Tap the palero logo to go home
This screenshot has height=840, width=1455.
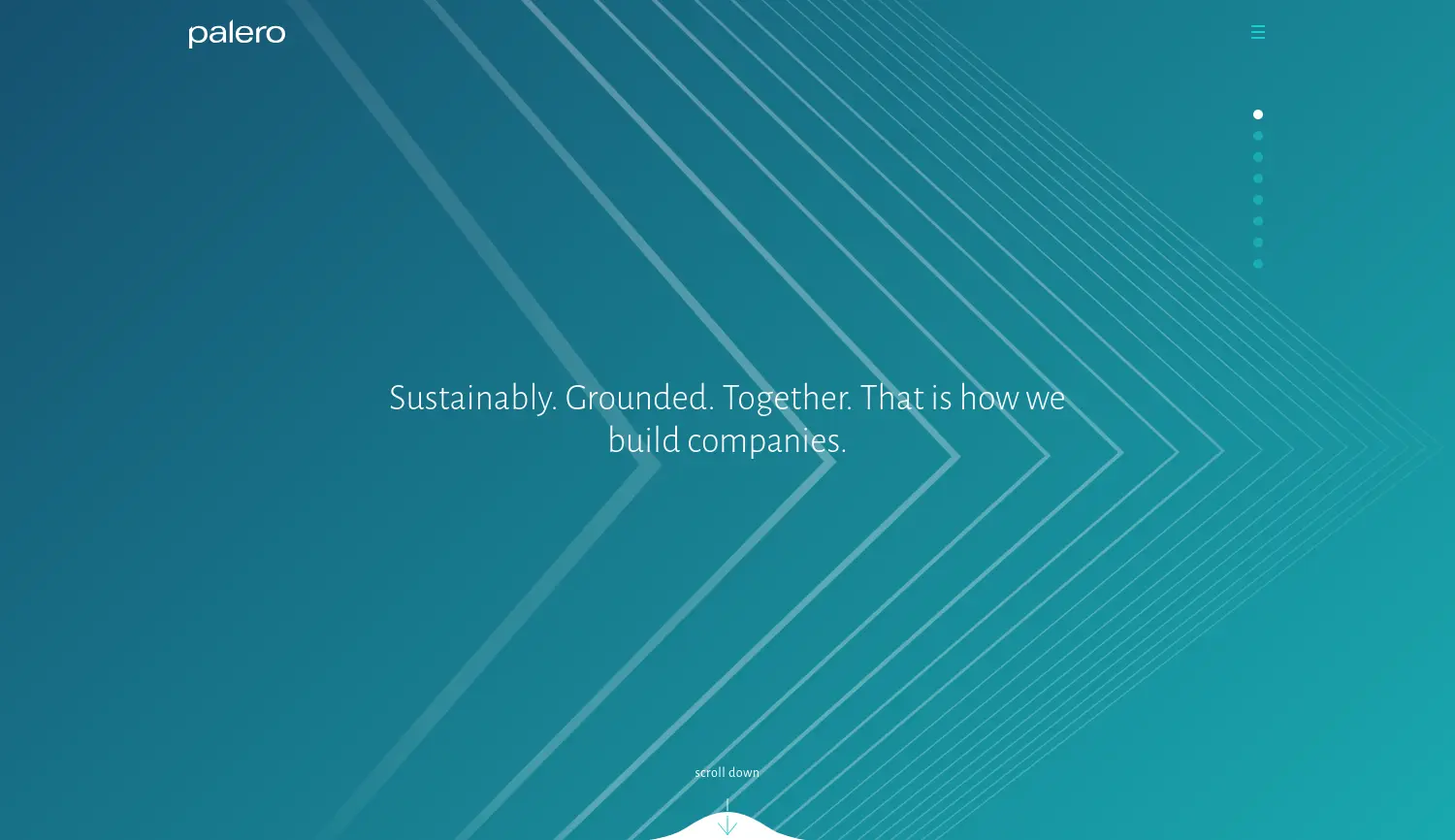click(237, 34)
